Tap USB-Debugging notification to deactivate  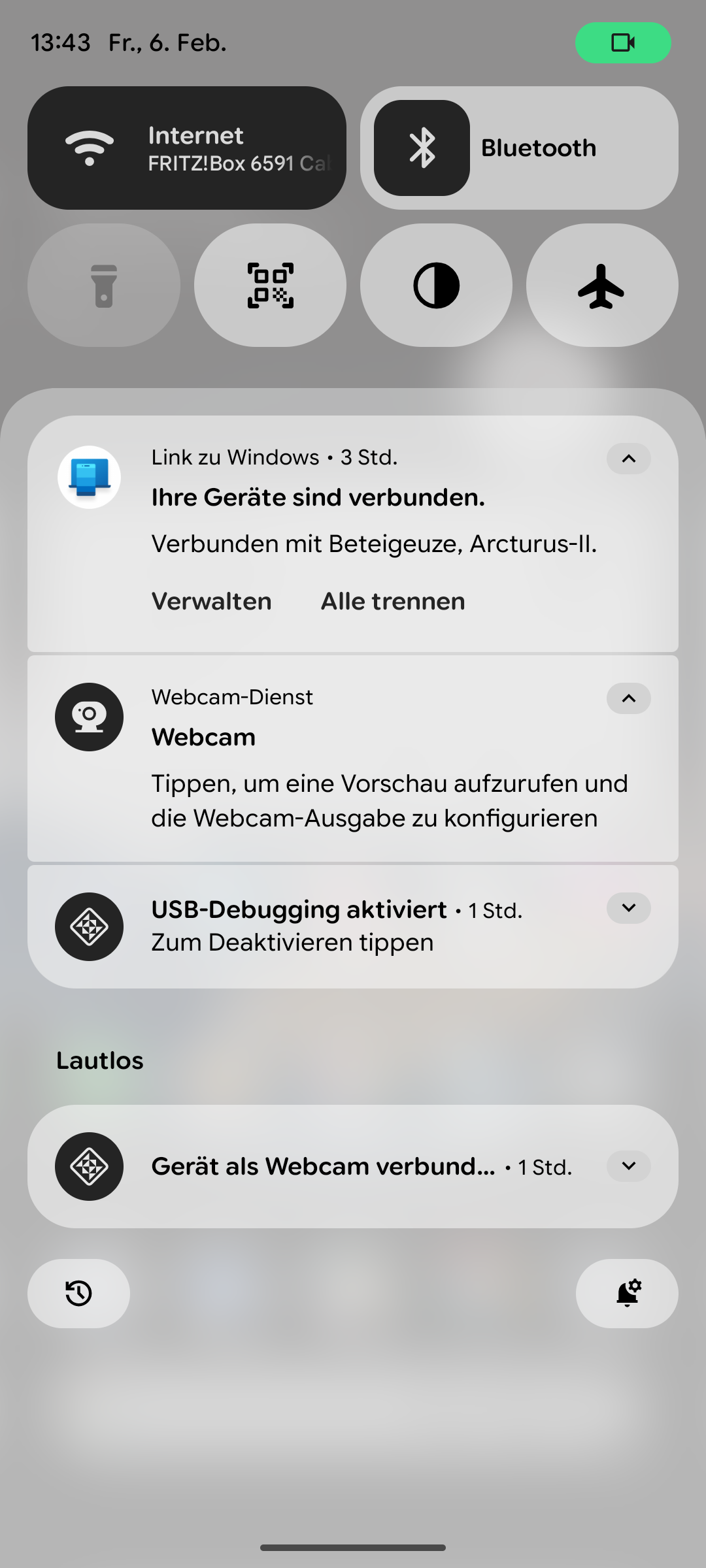pyautogui.click(x=327, y=926)
